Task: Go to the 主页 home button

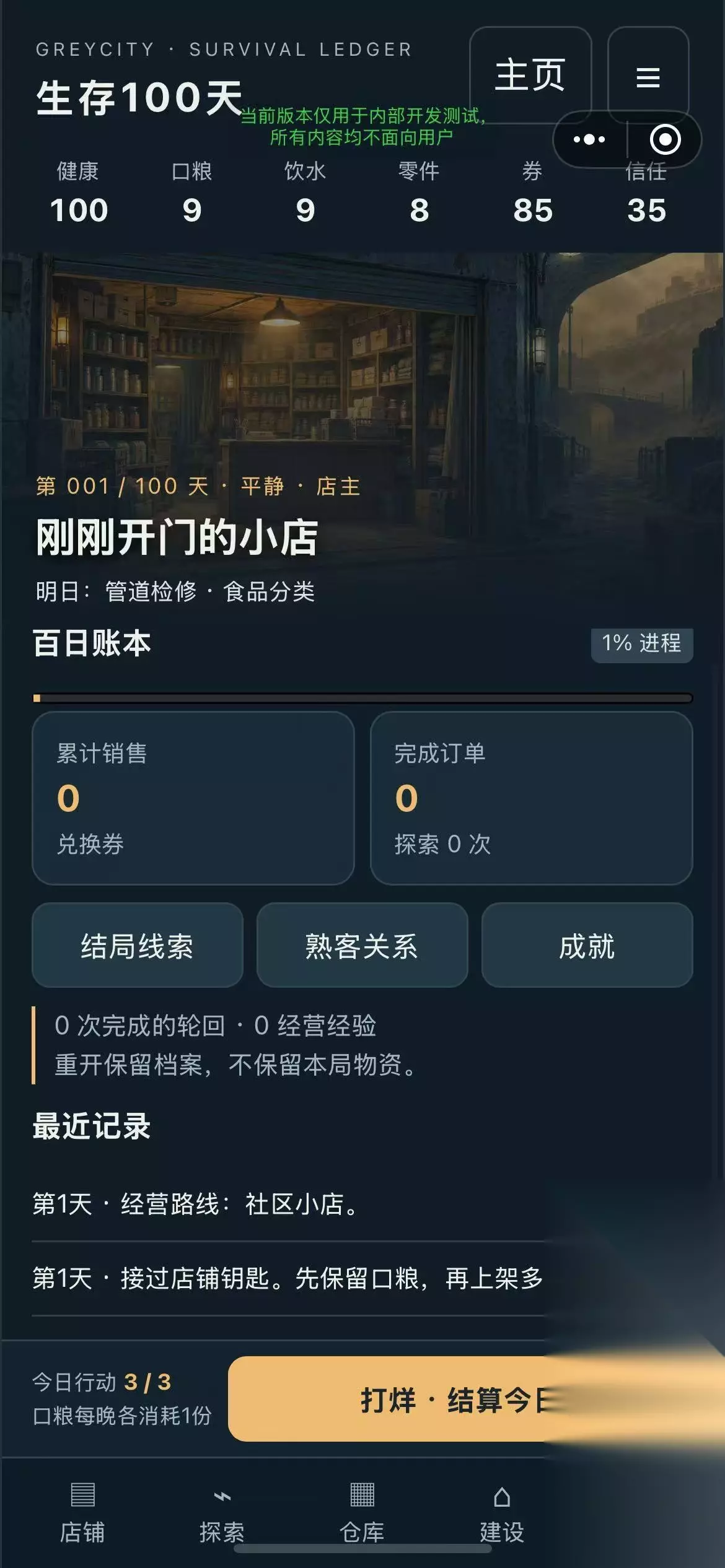Action: pos(530,74)
